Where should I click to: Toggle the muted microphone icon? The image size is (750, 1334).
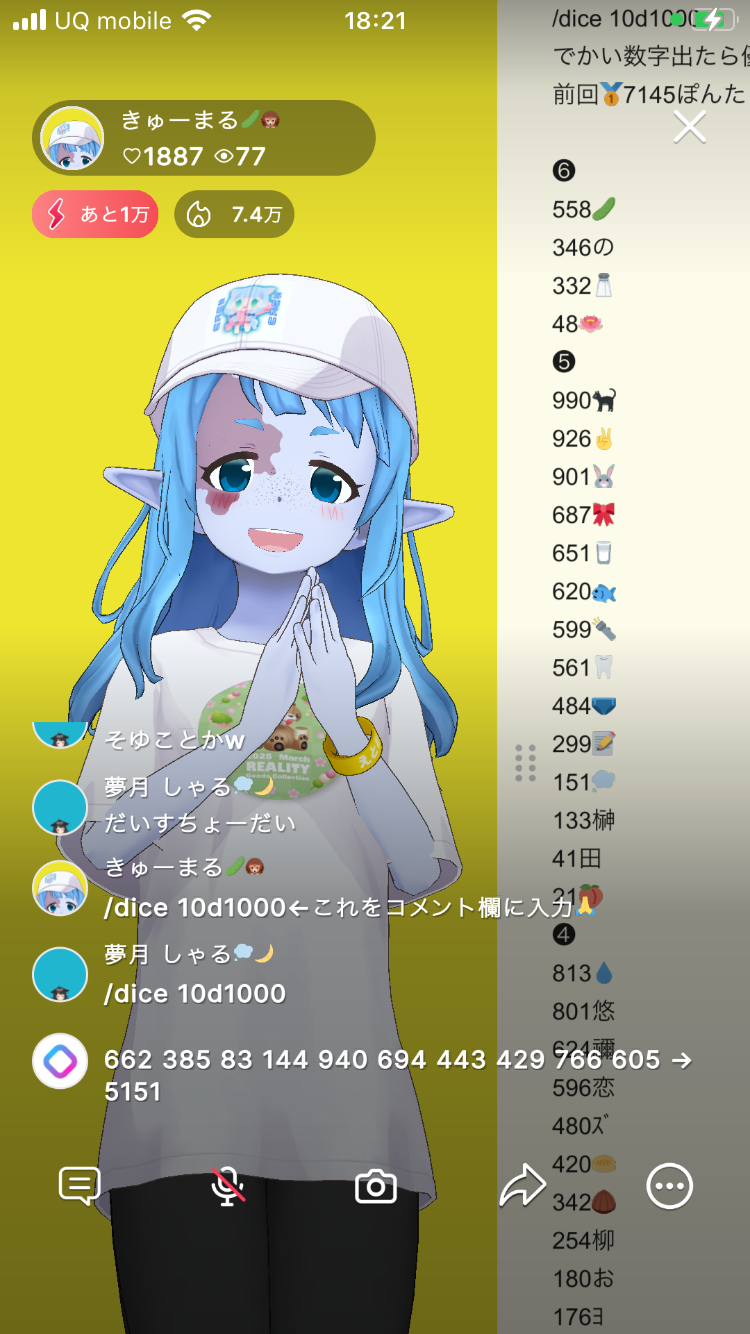[x=228, y=1187]
